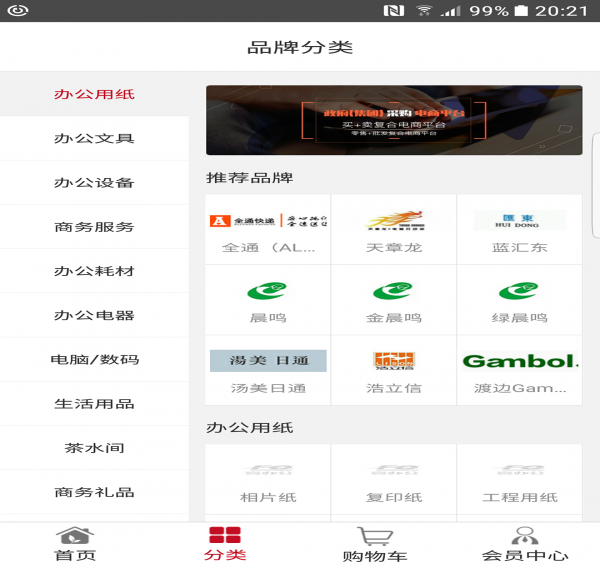This screenshot has width=600, height=566.
Task: Select 电脑/数码 from the sidebar
Action: pyautogui.click(x=94, y=360)
